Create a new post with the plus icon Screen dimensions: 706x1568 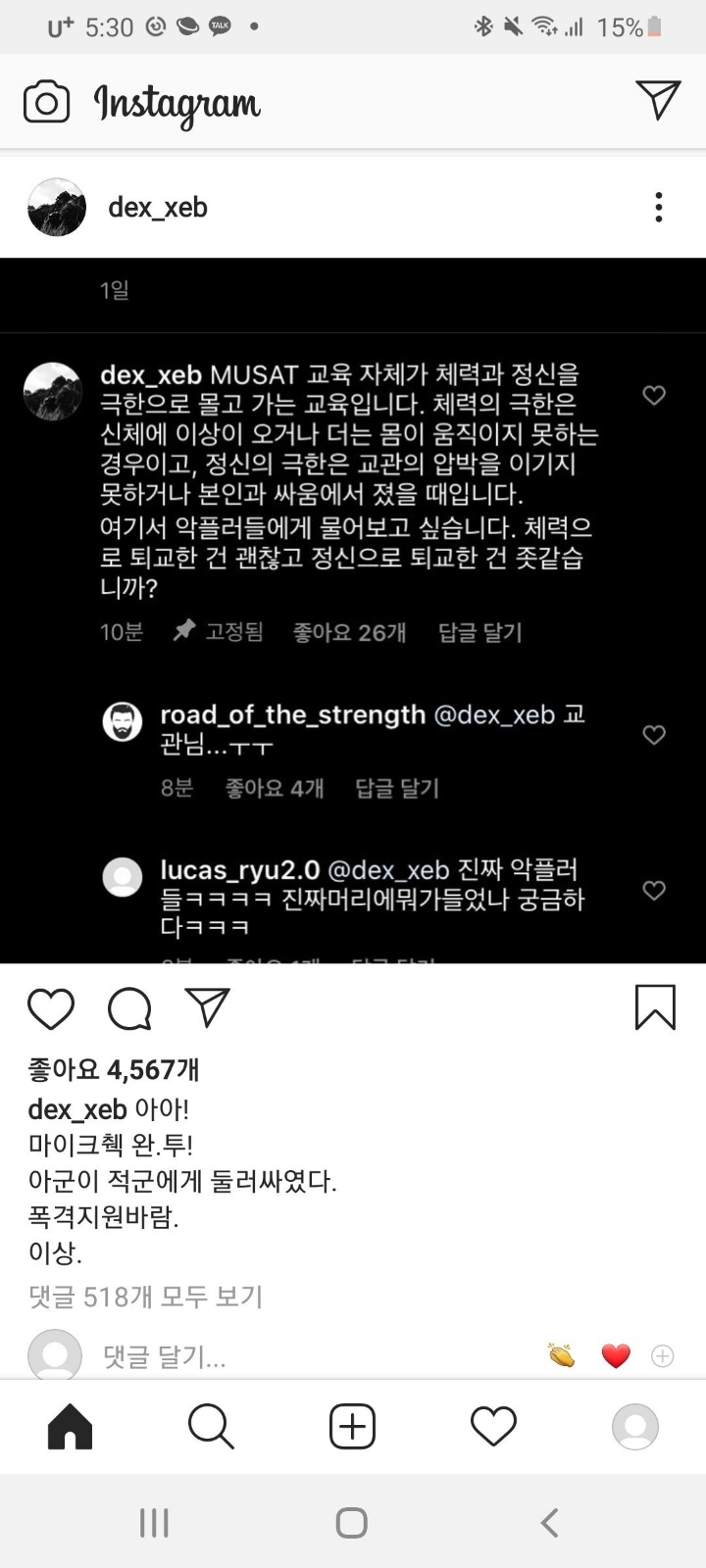pyautogui.click(x=351, y=1427)
